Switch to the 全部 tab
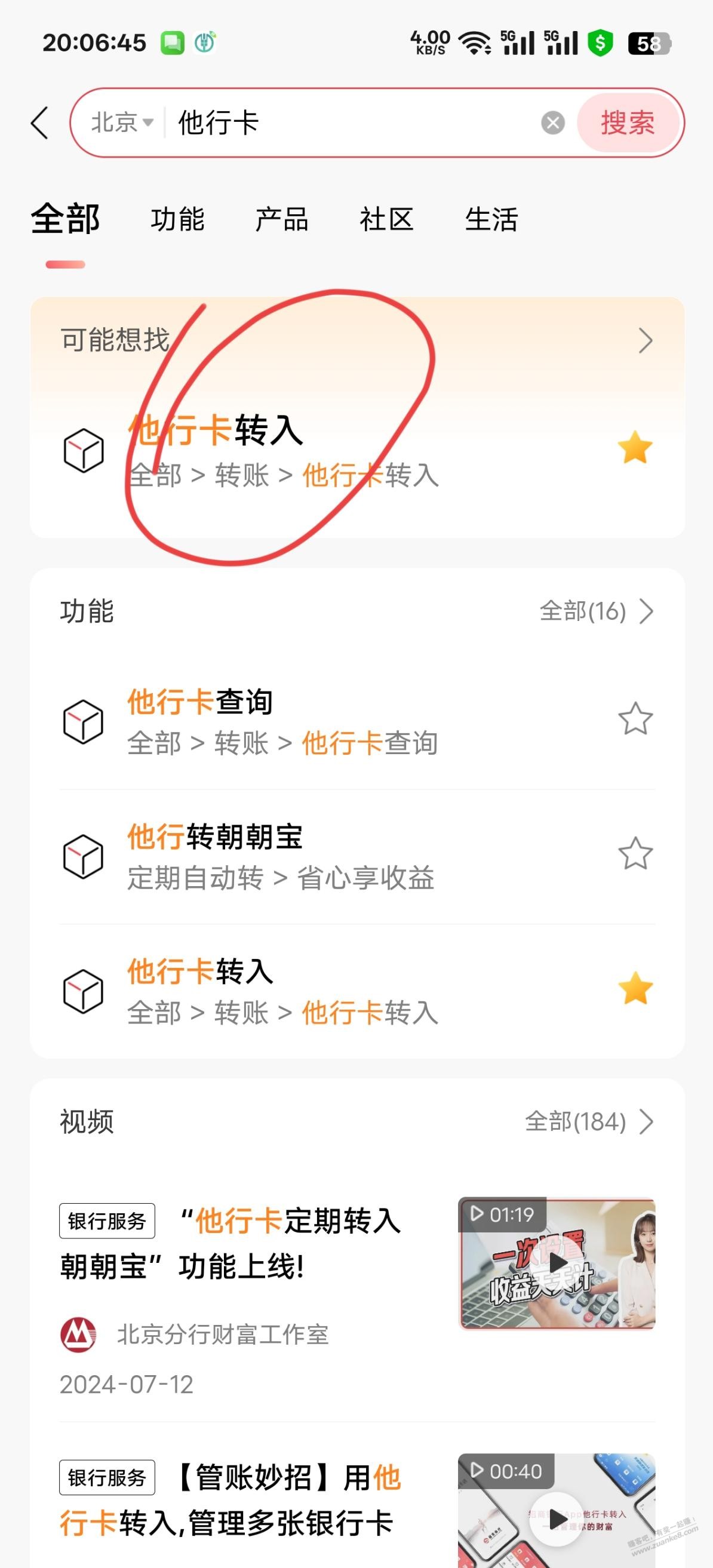 (x=65, y=219)
